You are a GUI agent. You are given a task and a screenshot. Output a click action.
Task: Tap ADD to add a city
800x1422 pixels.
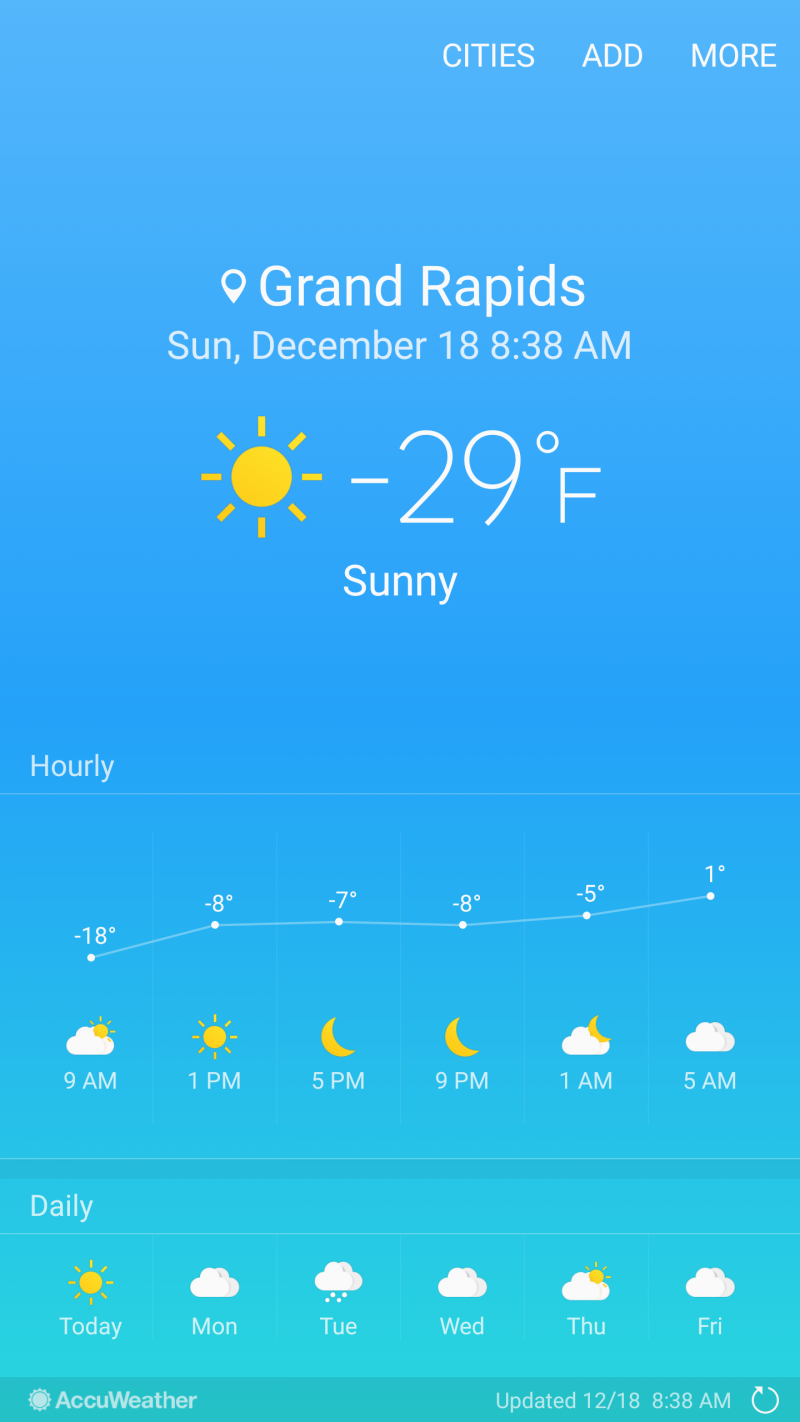612,56
